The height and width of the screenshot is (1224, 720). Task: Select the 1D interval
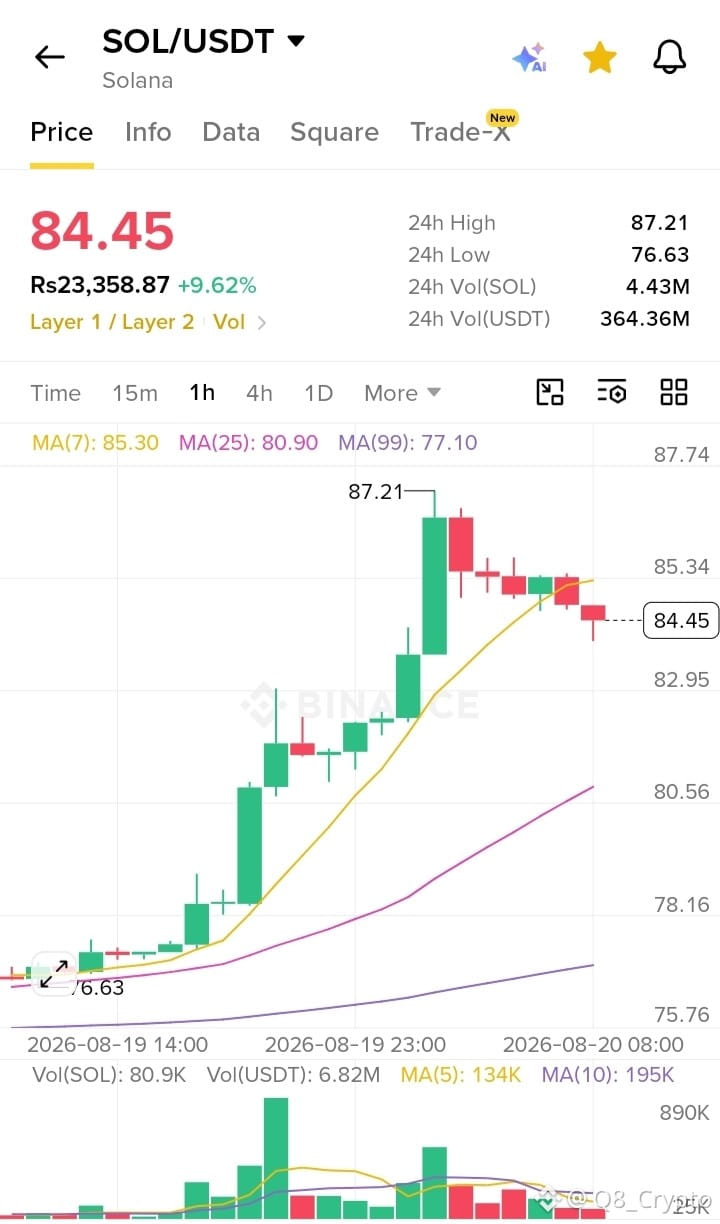[x=318, y=393]
